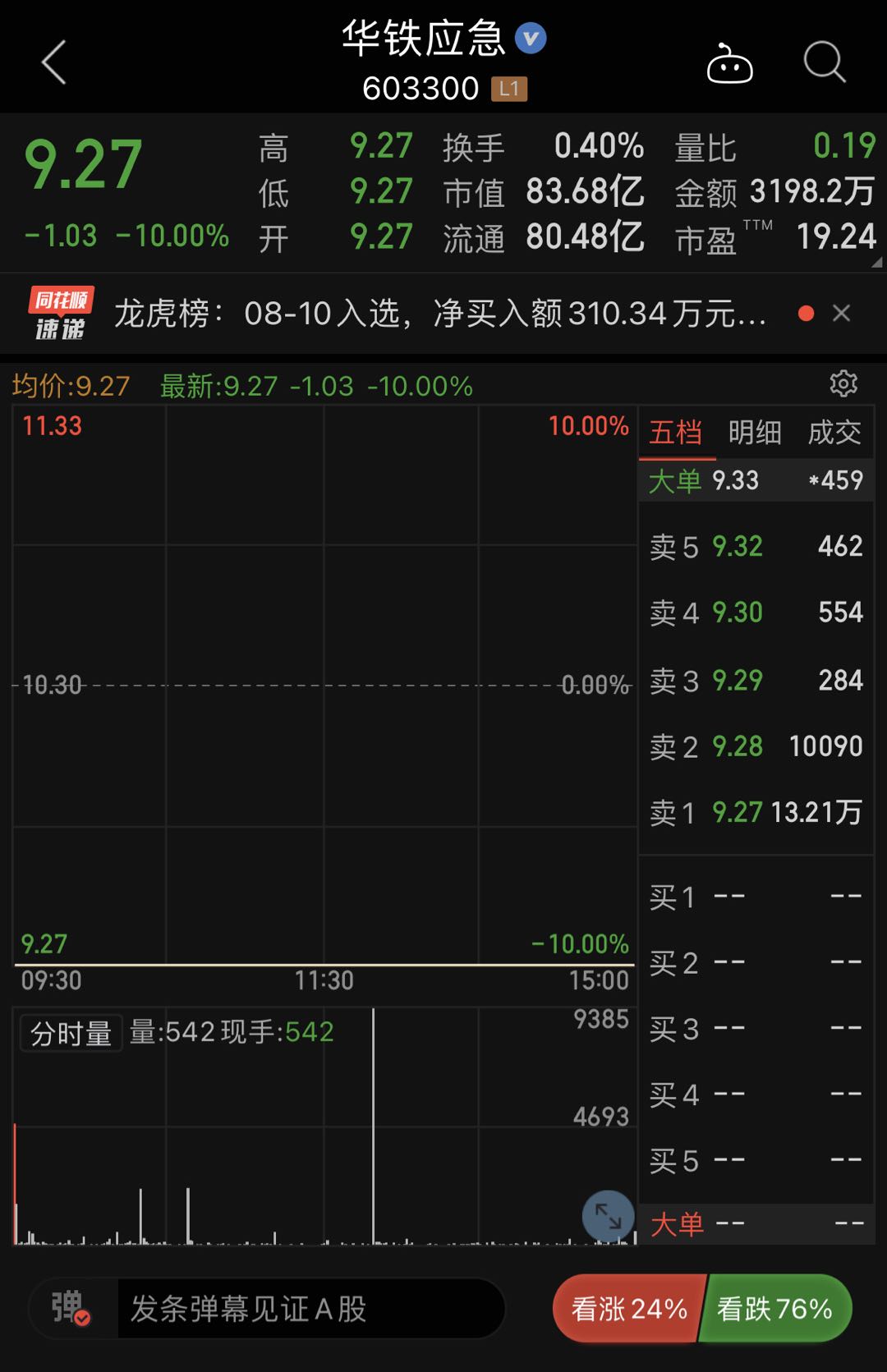Switch to the 明细 tab

point(755,433)
